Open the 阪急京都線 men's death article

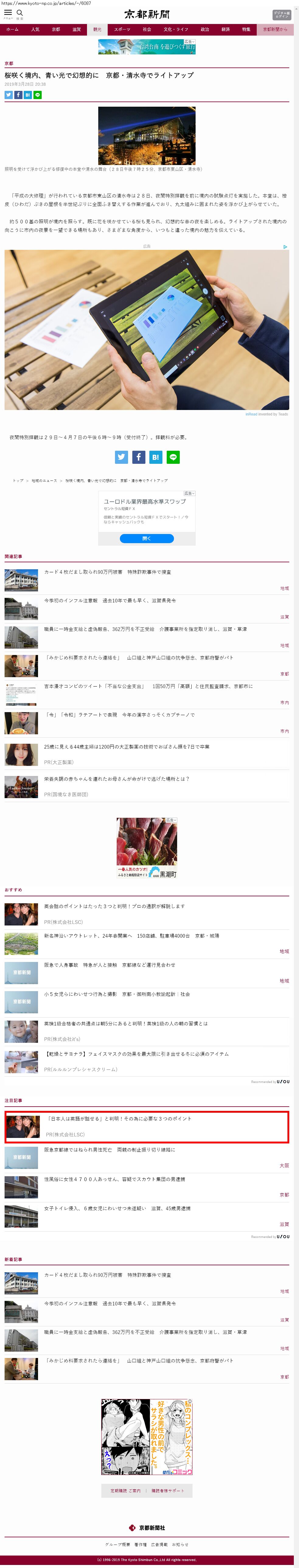click(110, 1150)
